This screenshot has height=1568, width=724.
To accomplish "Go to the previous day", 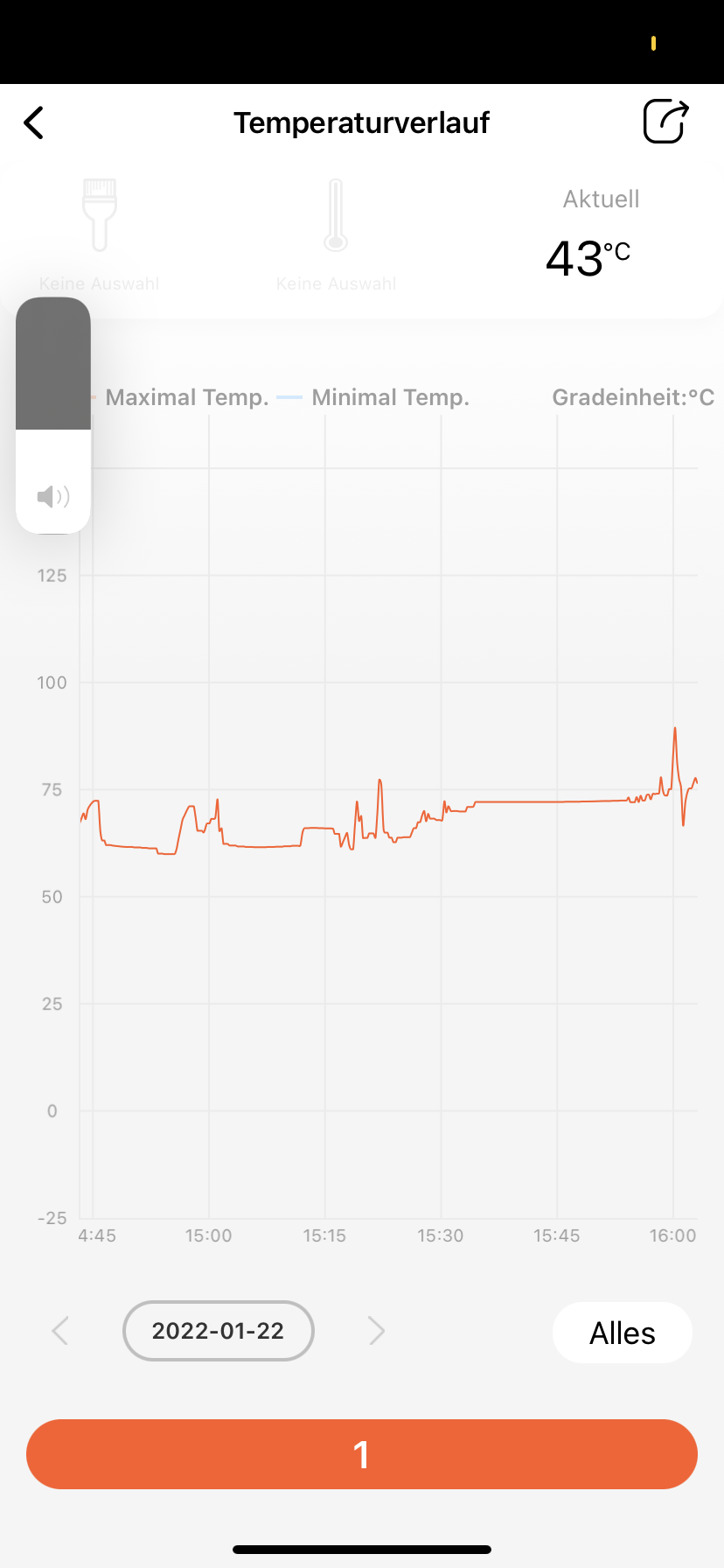I will 59,1331.
